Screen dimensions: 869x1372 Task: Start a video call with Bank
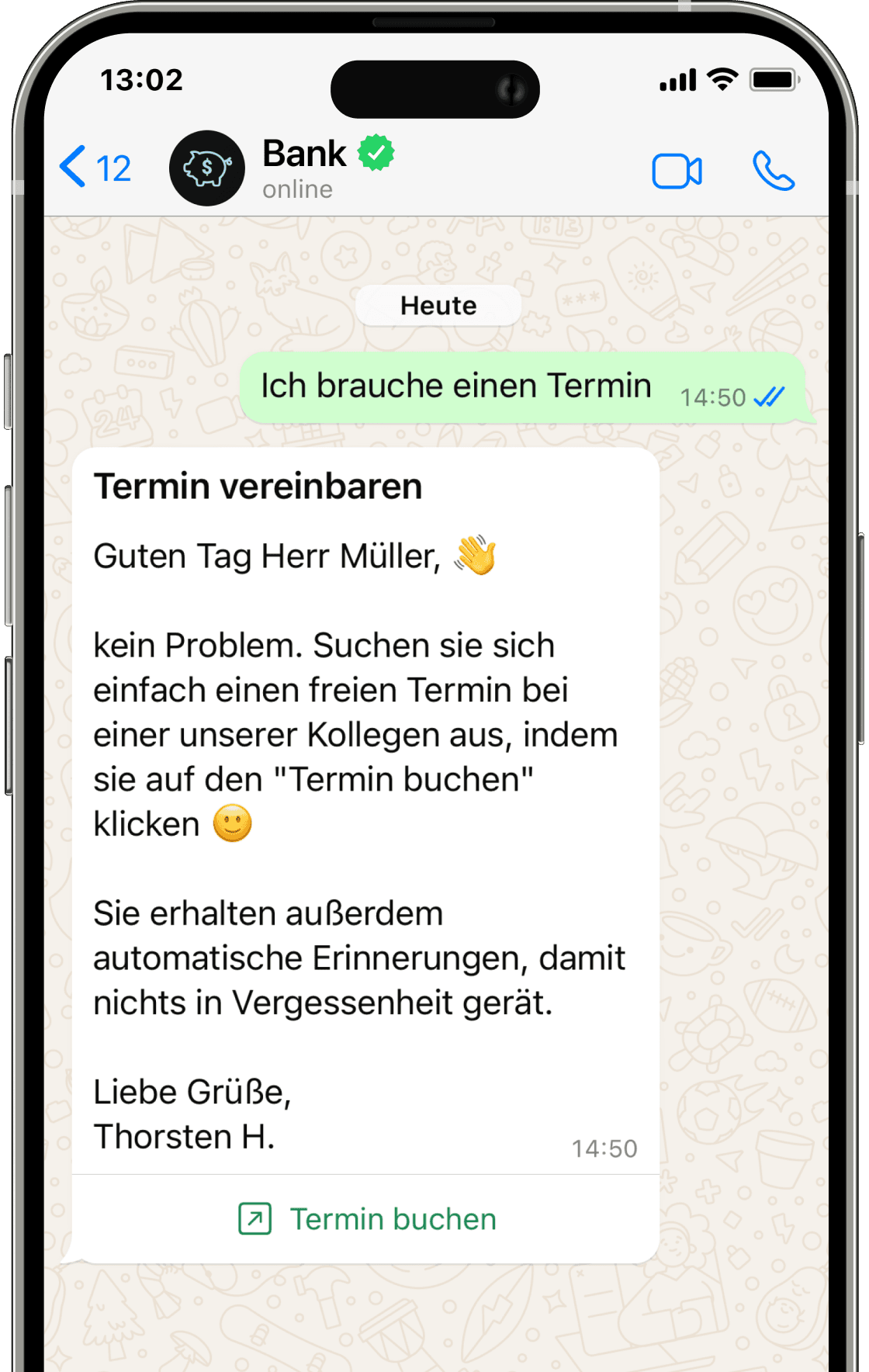click(677, 171)
